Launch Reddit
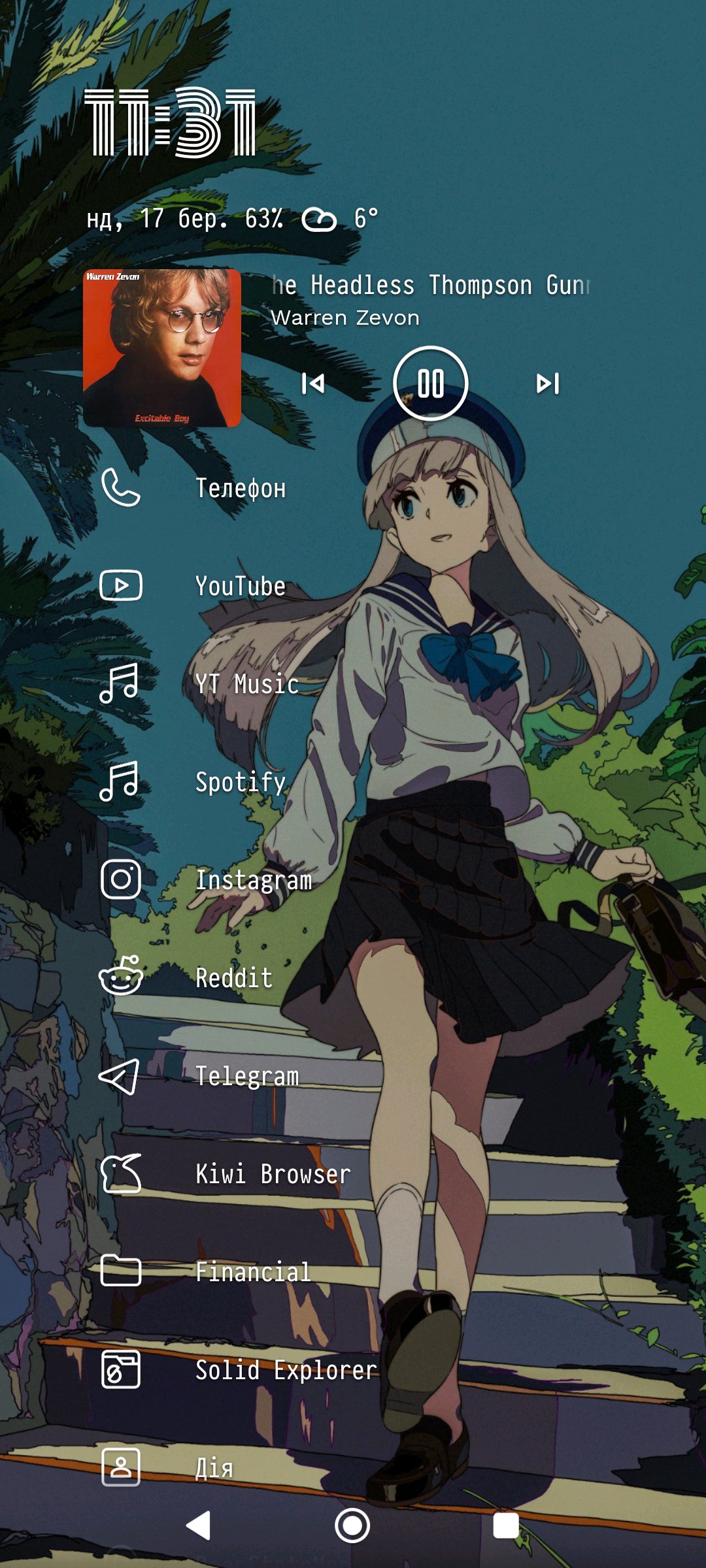Viewport: 706px width, 1568px height. 186,978
